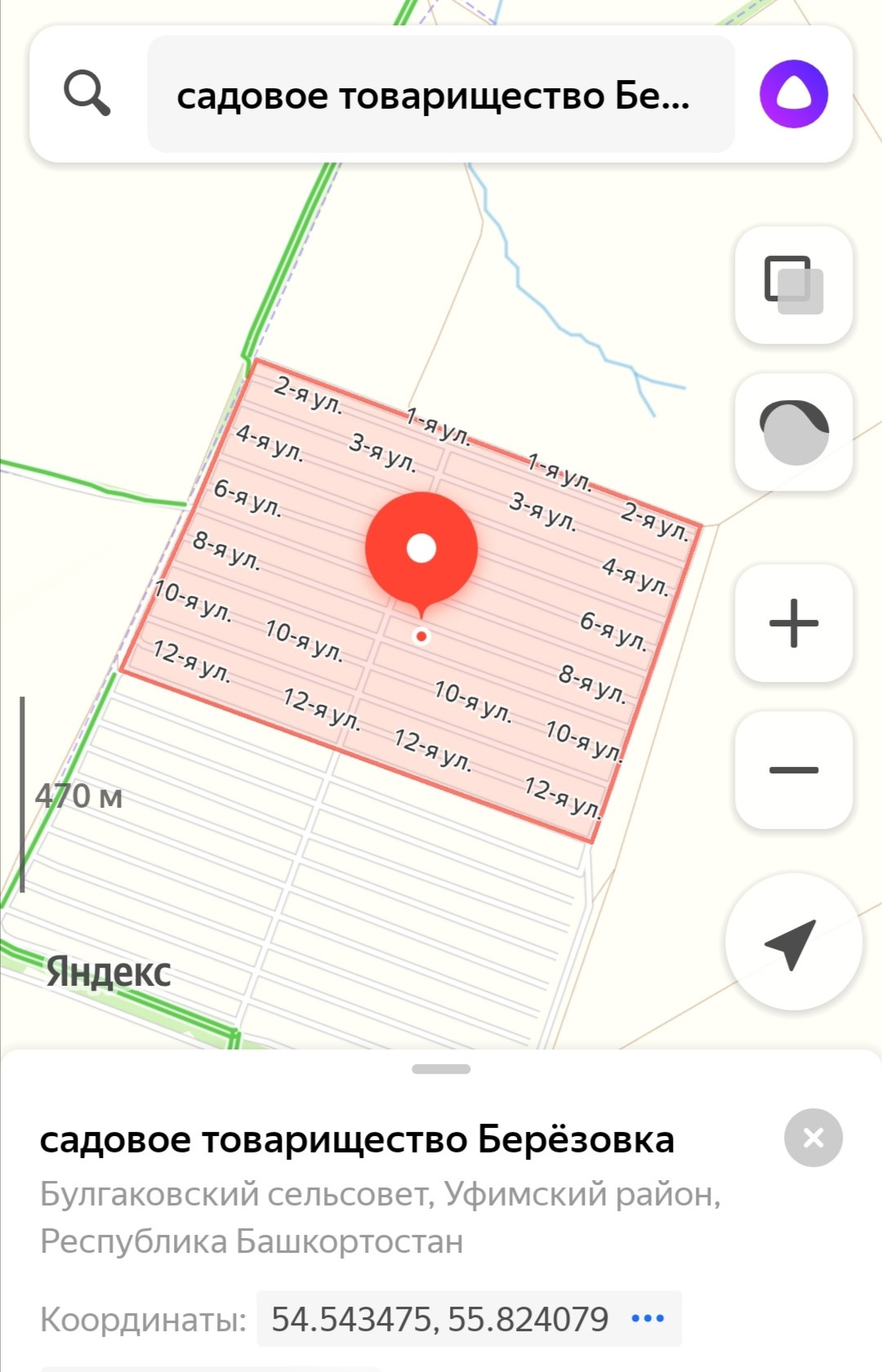882x1372 pixels.
Task: Tap the search magnifier icon
Action: (x=87, y=93)
